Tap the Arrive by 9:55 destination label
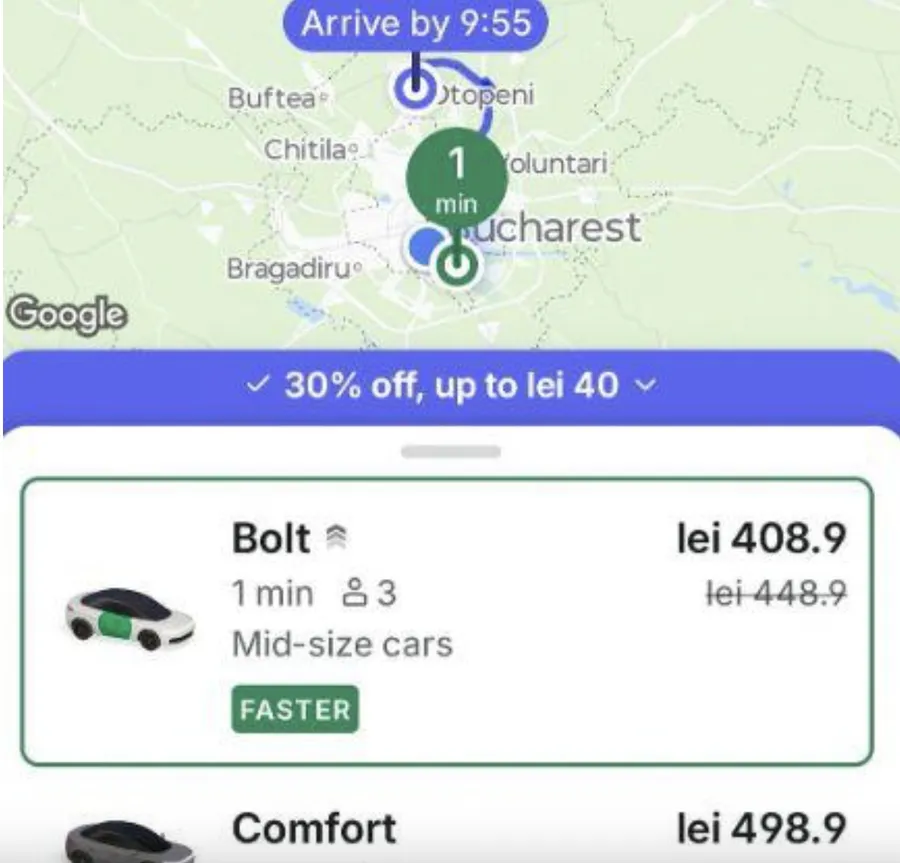The image size is (900, 863). click(x=415, y=24)
